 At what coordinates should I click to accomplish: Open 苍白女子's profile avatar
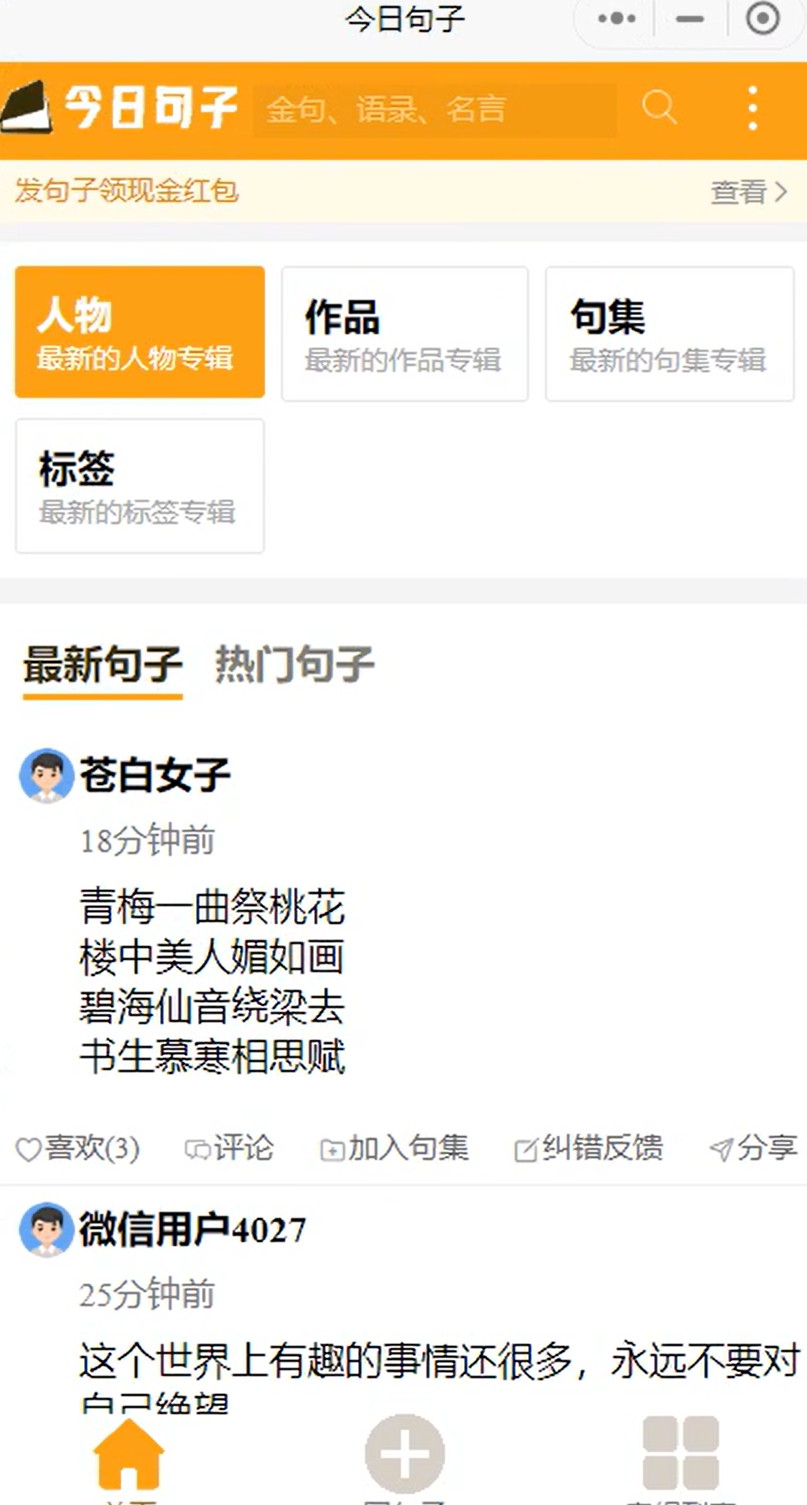coord(46,775)
